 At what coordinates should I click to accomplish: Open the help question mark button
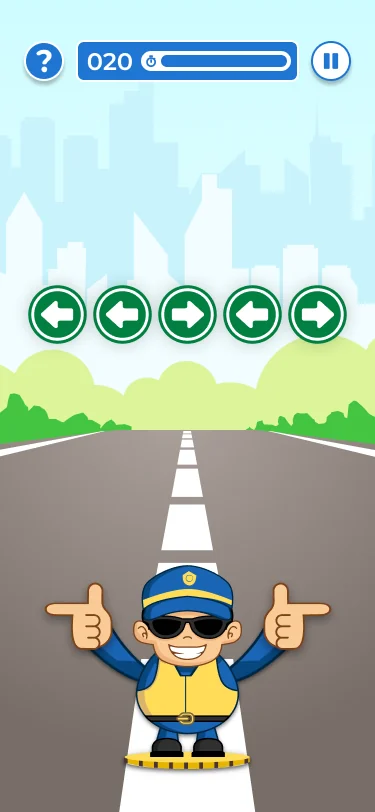(x=44, y=62)
